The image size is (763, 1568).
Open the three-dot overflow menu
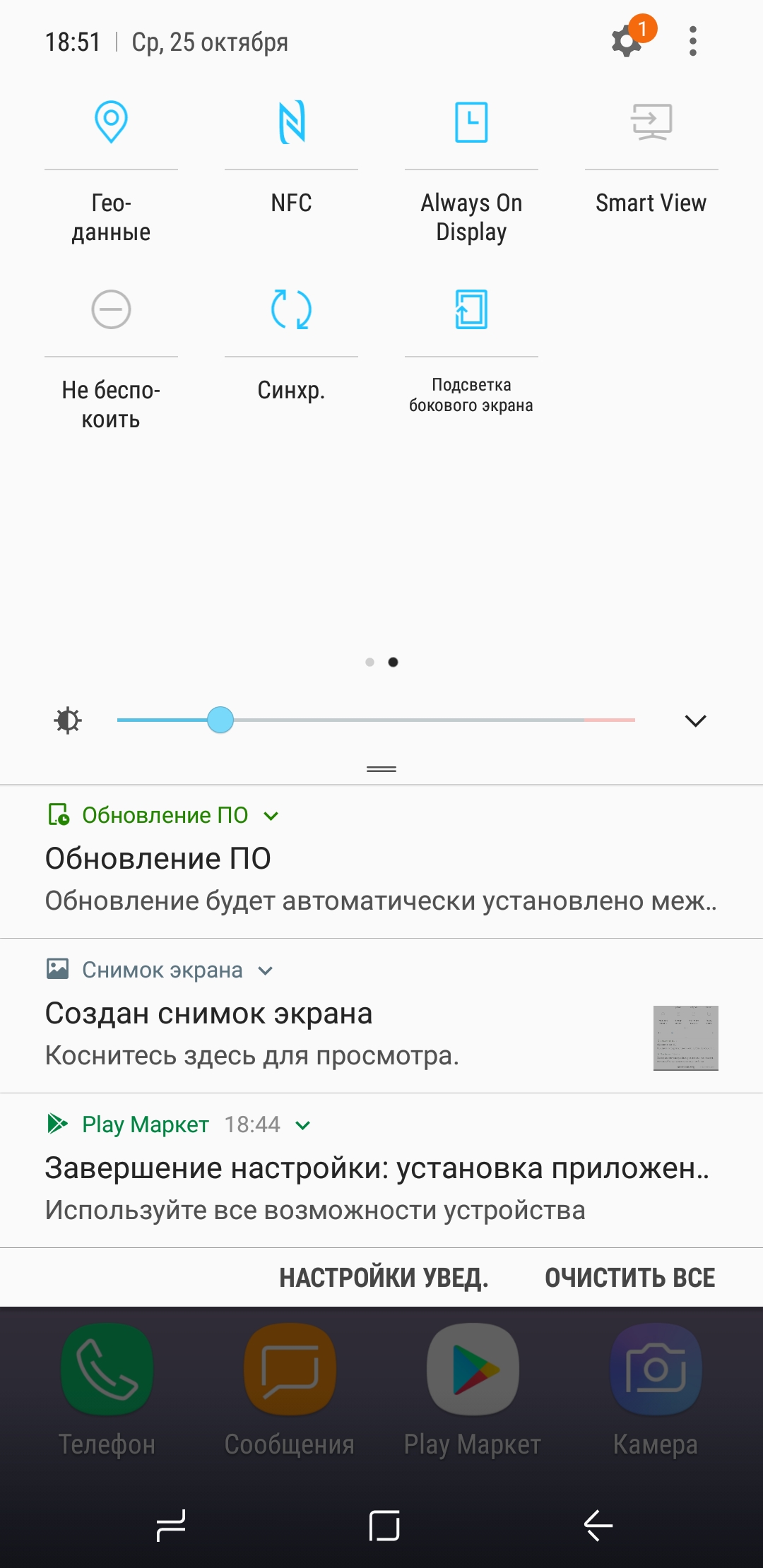[x=693, y=41]
